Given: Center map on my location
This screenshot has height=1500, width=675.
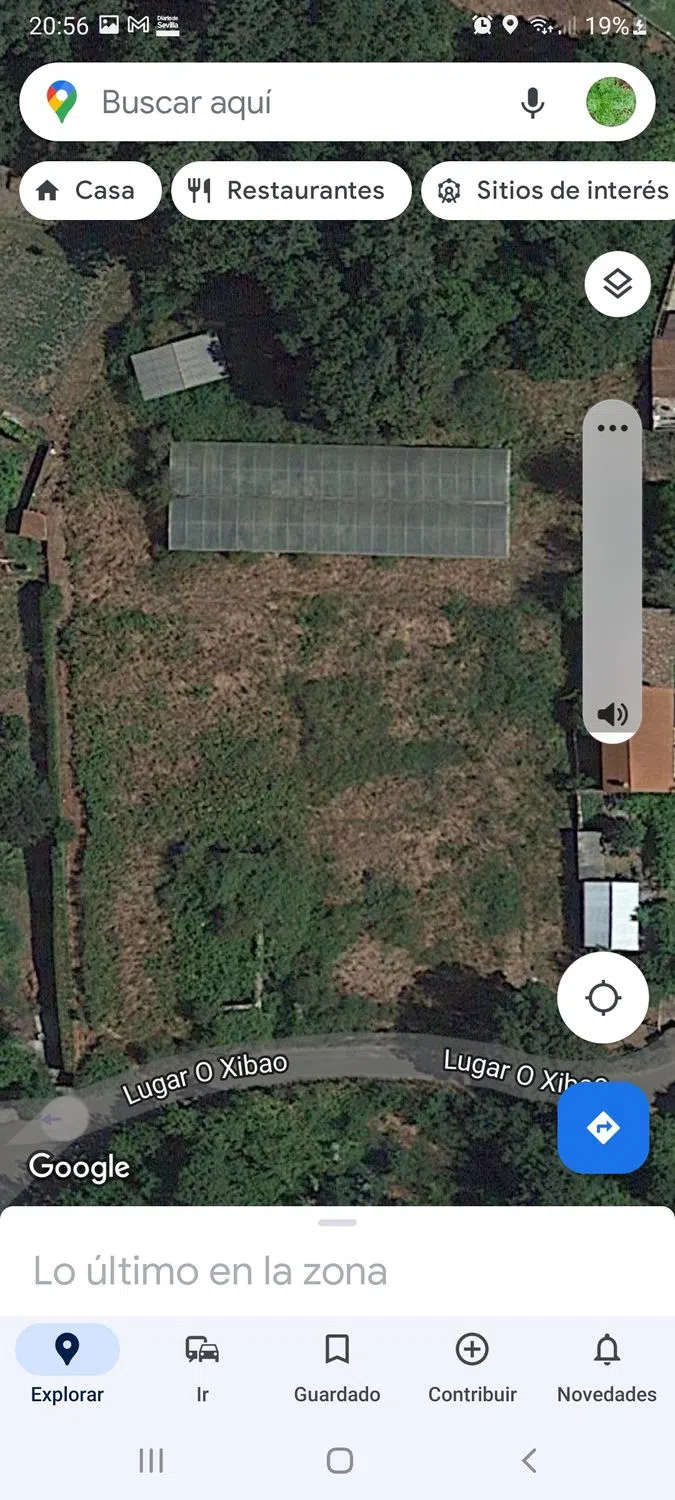Looking at the screenshot, I should [603, 998].
